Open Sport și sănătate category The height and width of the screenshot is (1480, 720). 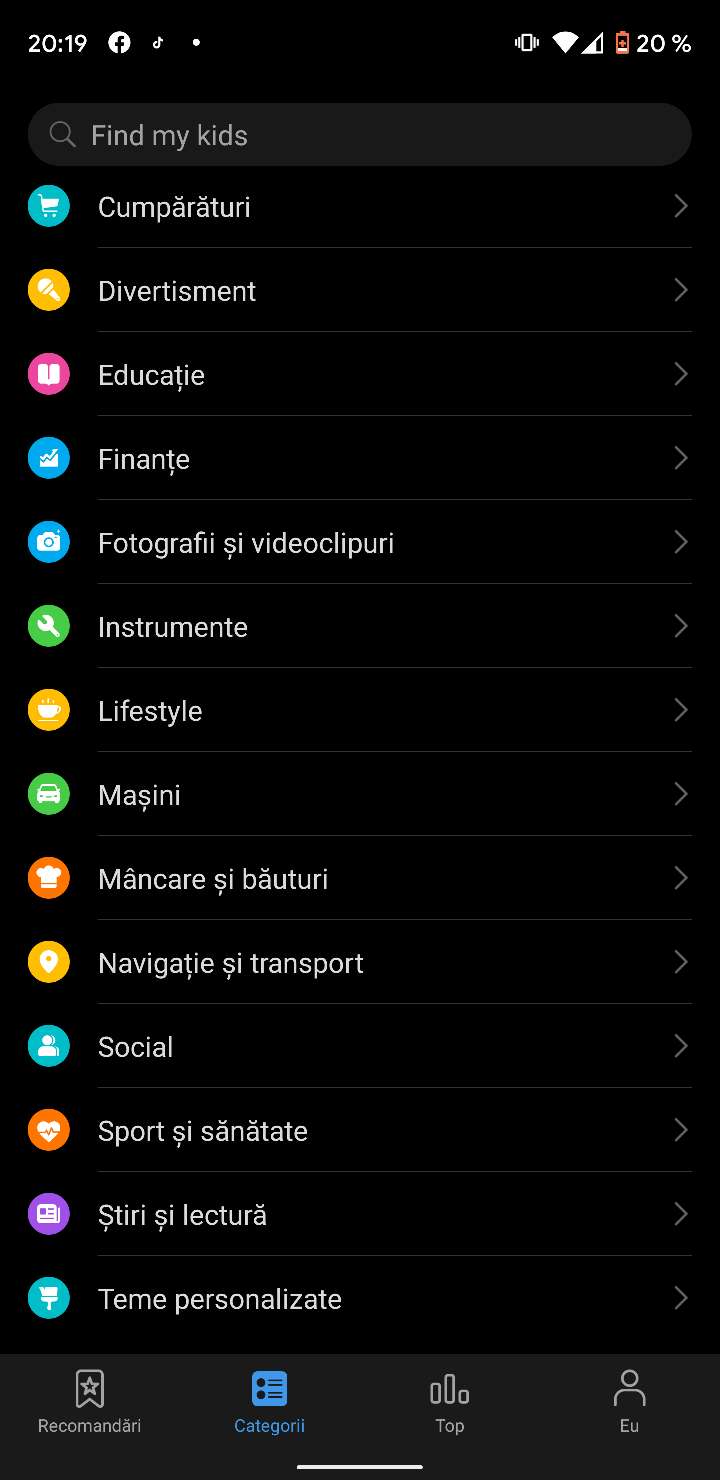[x=360, y=1131]
